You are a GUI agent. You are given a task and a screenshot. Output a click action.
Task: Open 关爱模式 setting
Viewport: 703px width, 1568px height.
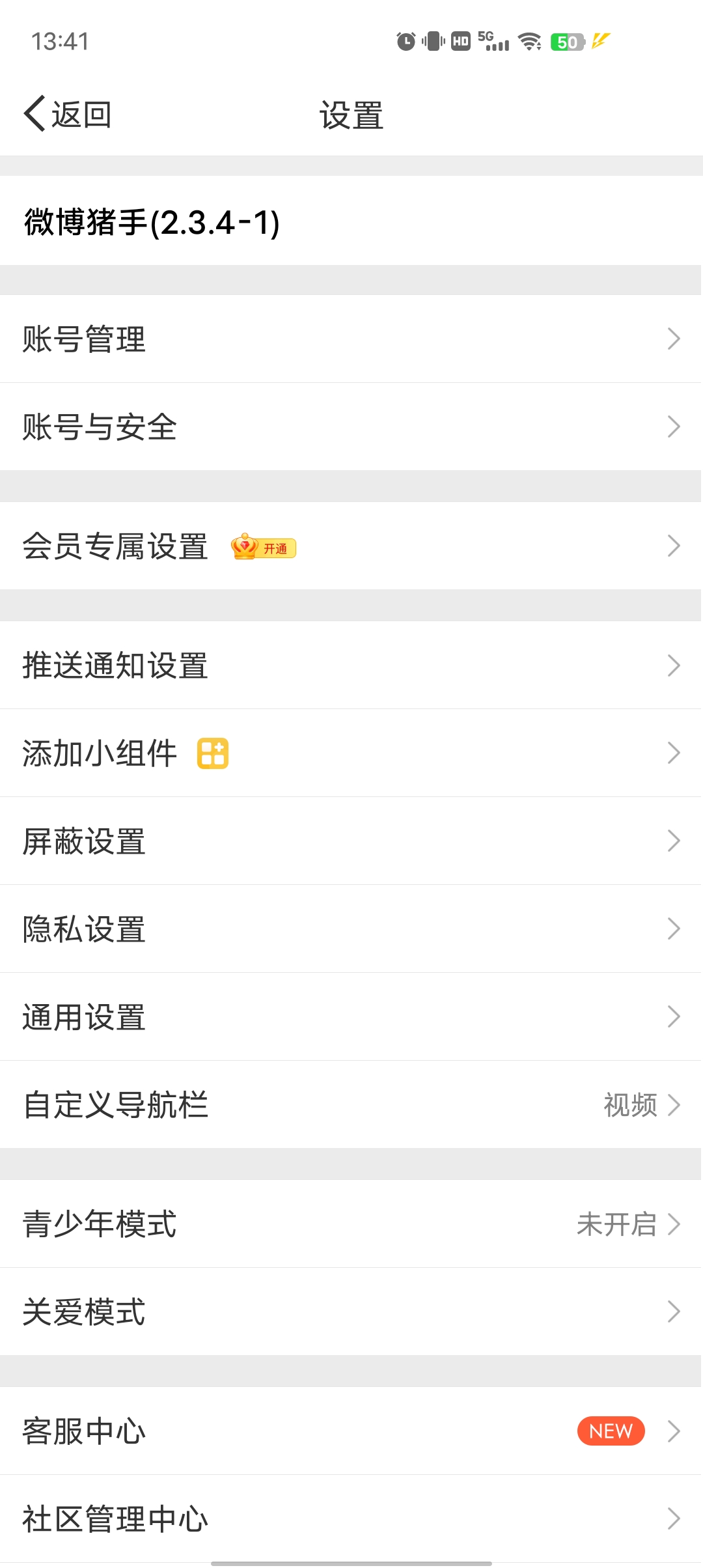click(x=351, y=1312)
